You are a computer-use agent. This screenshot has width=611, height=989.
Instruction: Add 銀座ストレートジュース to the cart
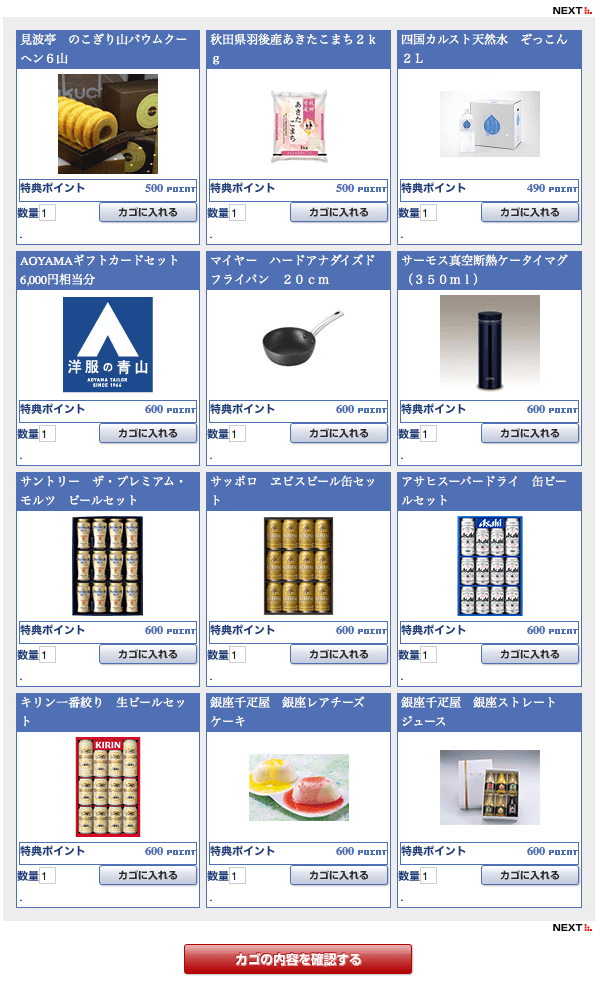click(x=530, y=875)
